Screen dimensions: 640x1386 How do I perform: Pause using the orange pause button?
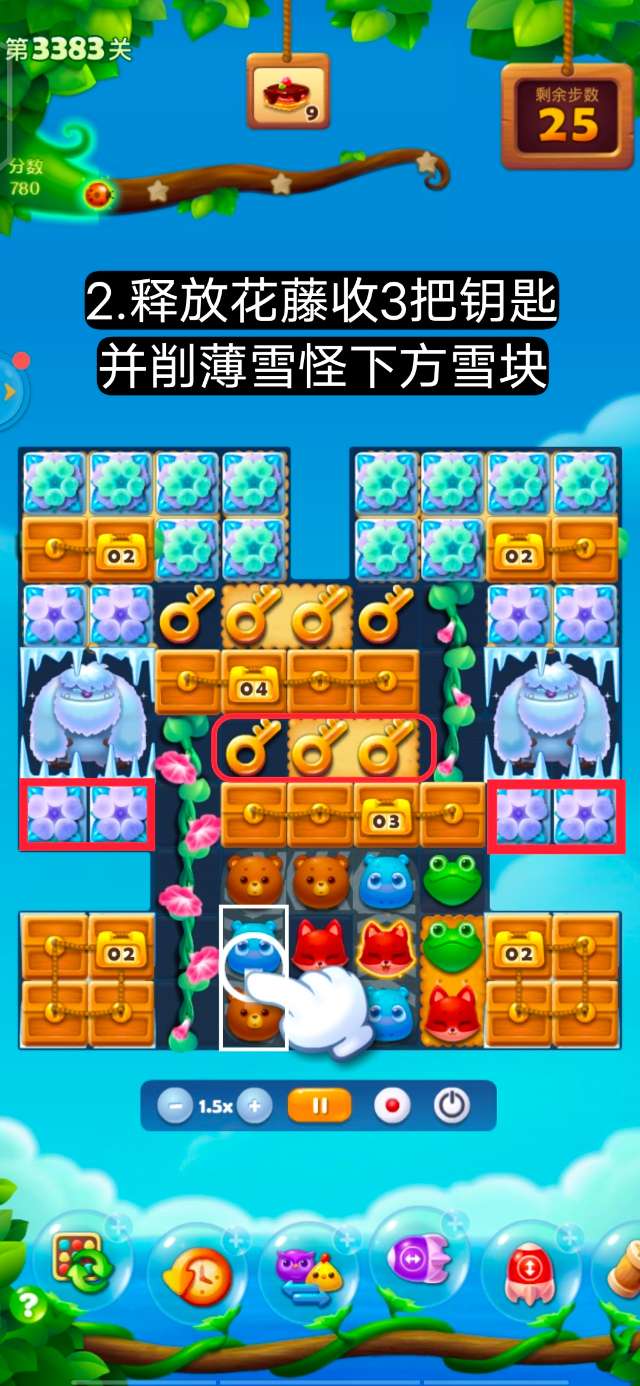click(320, 1106)
